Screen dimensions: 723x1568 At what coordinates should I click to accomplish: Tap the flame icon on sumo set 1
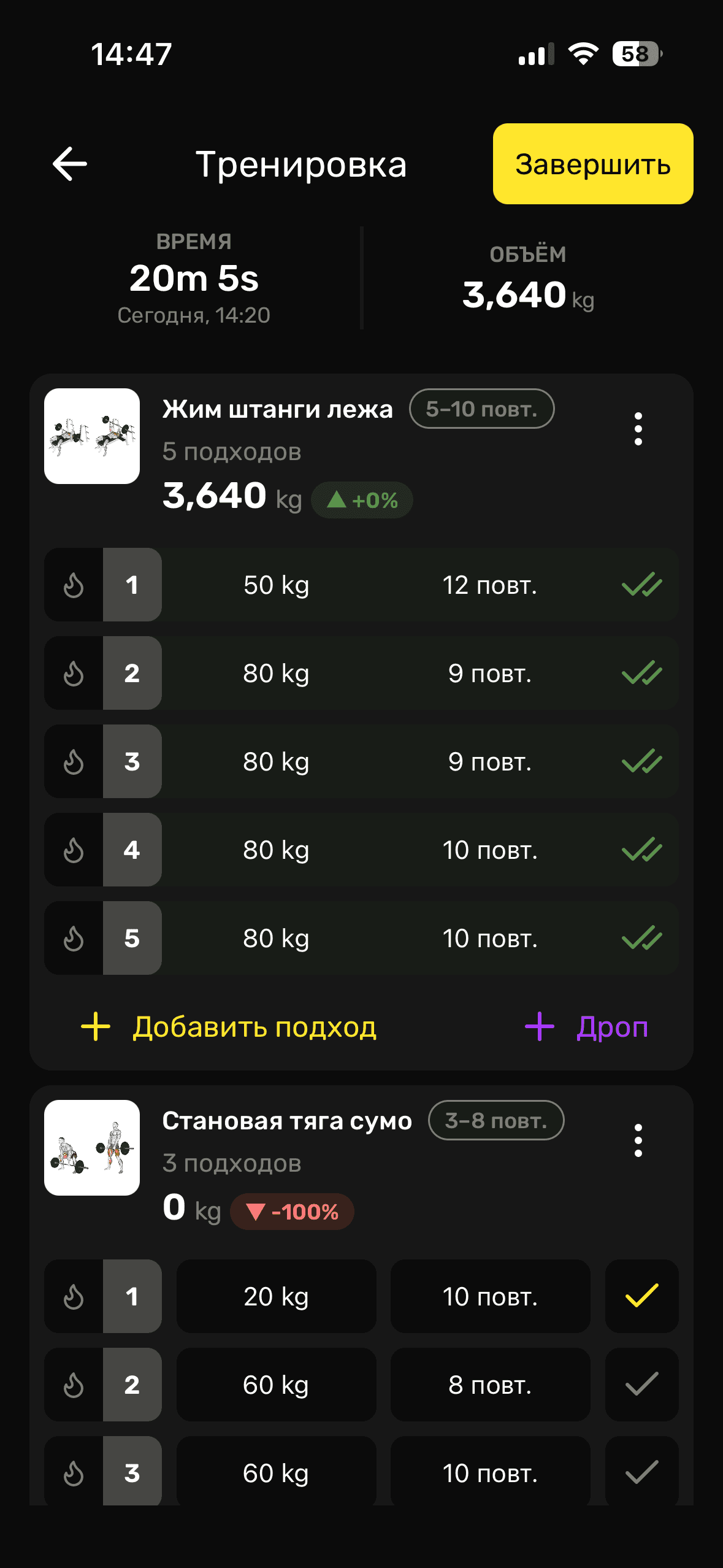pyautogui.click(x=74, y=1296)
